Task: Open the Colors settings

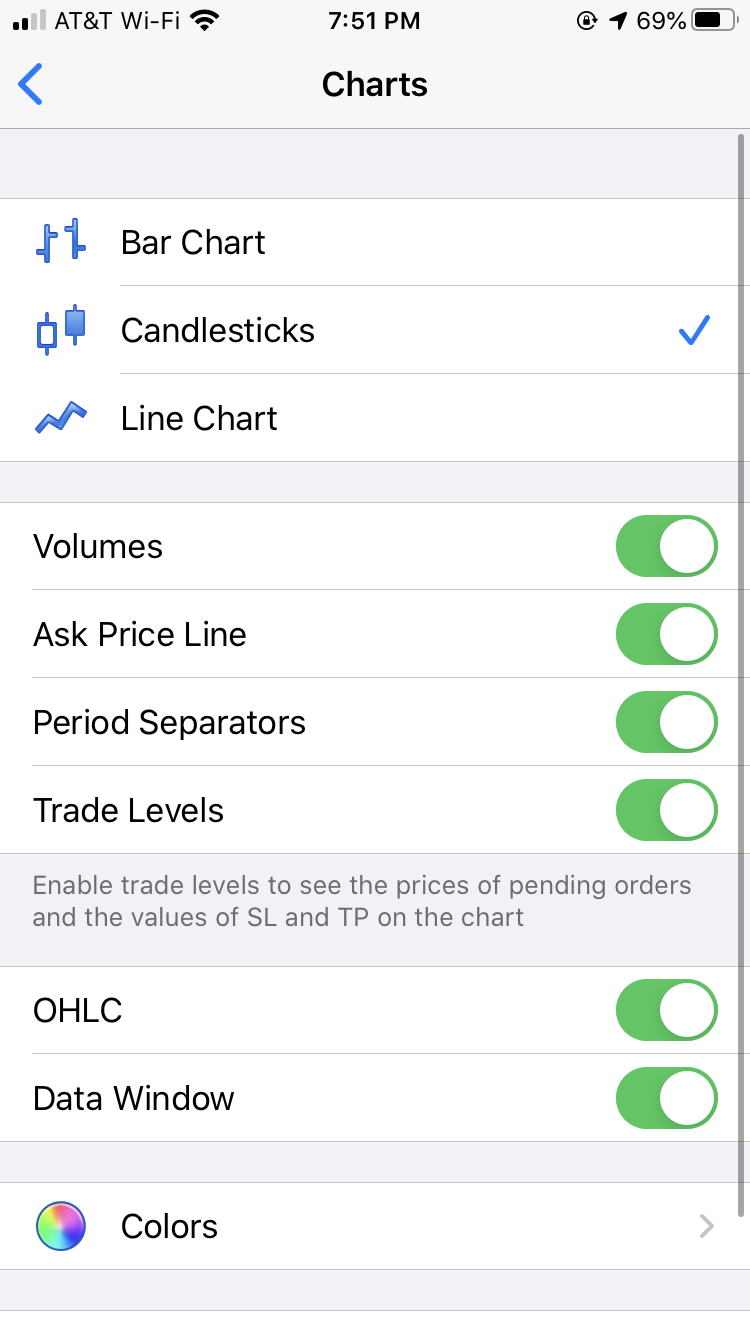Action: click(x=375, y=1227)
